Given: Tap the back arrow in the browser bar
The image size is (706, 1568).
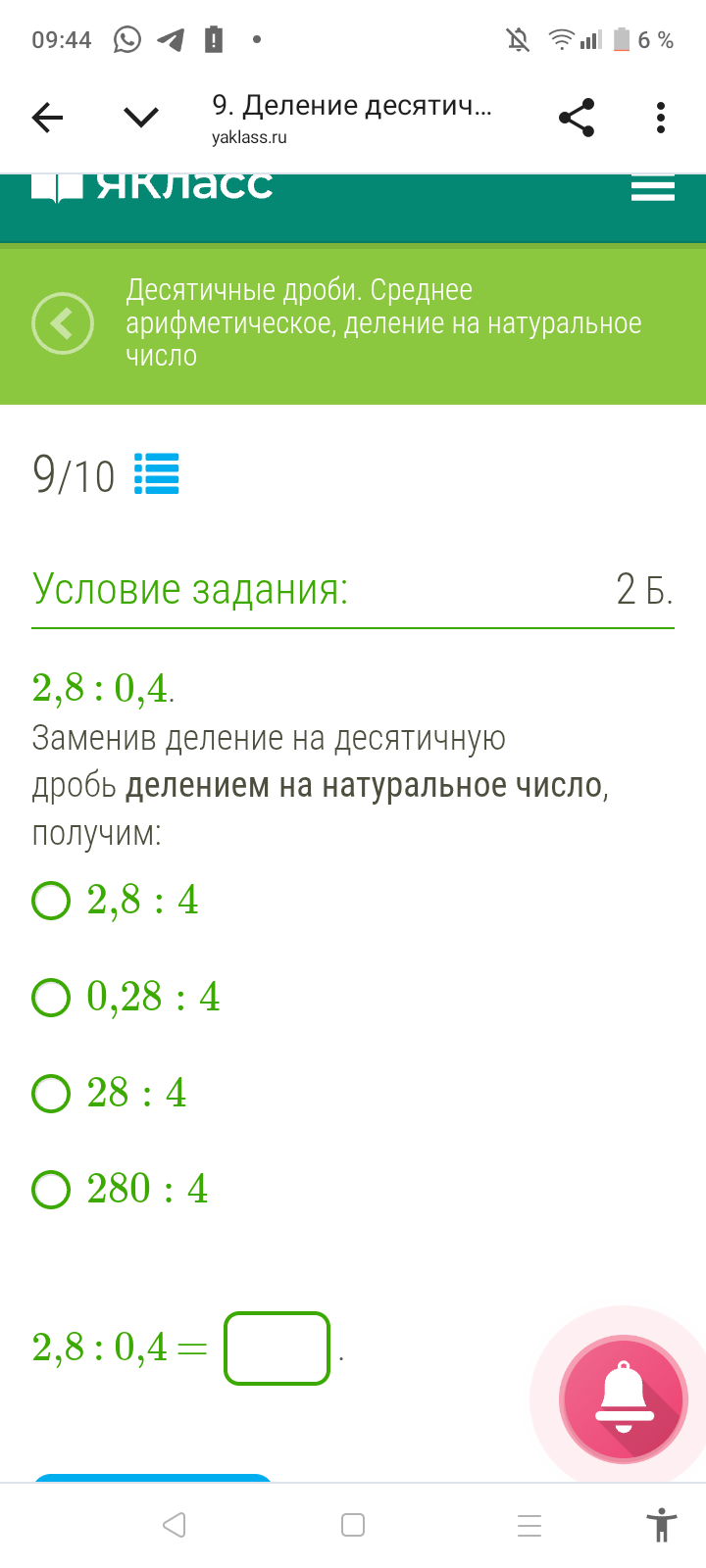Looking at the screenshot, I should click(x=47, y=119).
